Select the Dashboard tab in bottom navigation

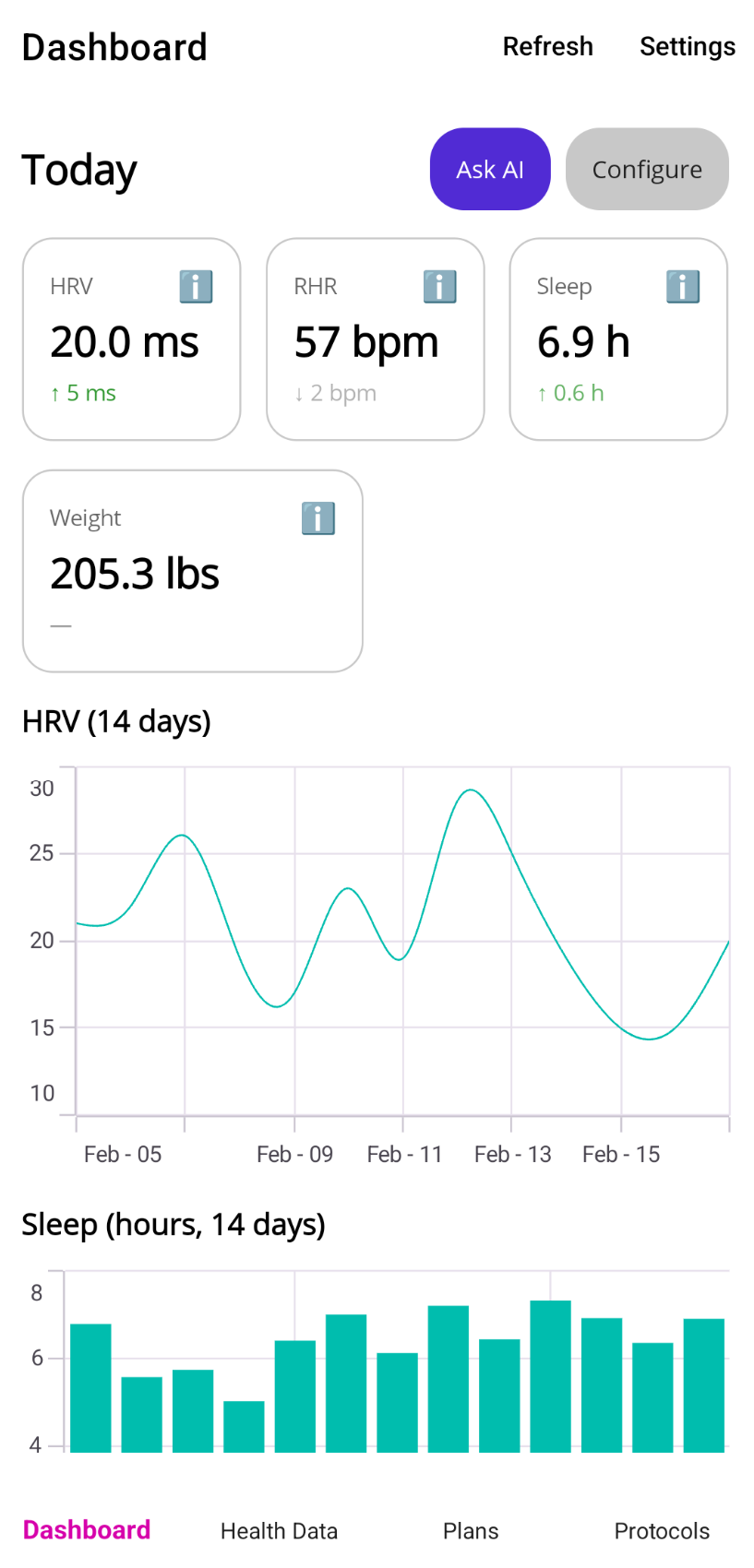pyautogui.click(x=86, y=1528)
